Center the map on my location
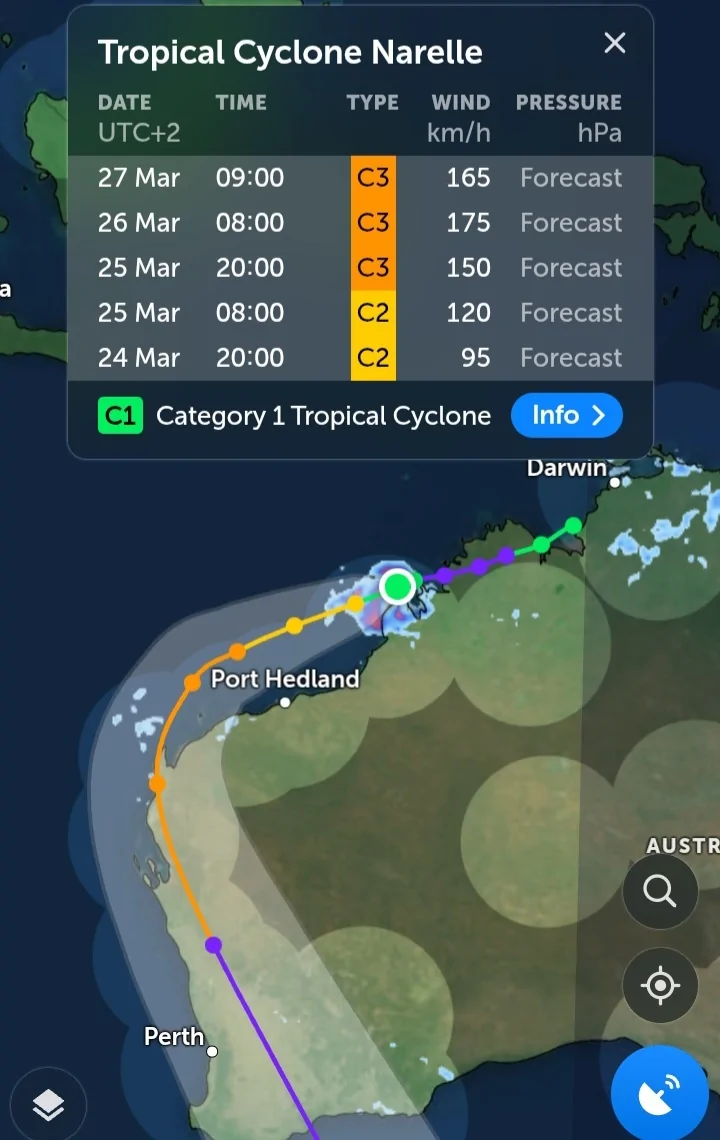Viewport: 720px width, 1140px height. [x=660, y=986]
